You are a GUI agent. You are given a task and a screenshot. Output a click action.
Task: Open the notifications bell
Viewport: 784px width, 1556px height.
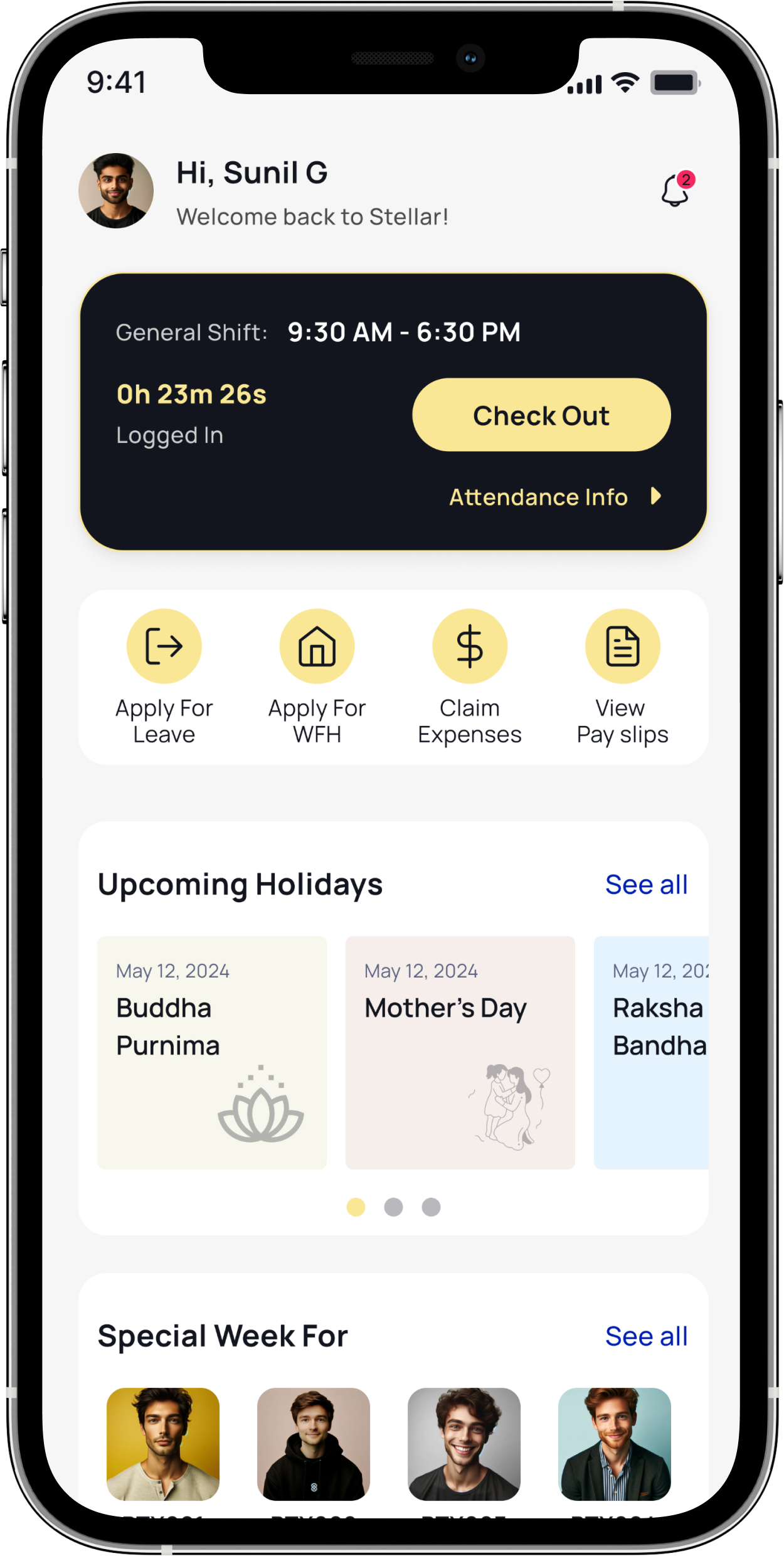[x=675, y=191]
